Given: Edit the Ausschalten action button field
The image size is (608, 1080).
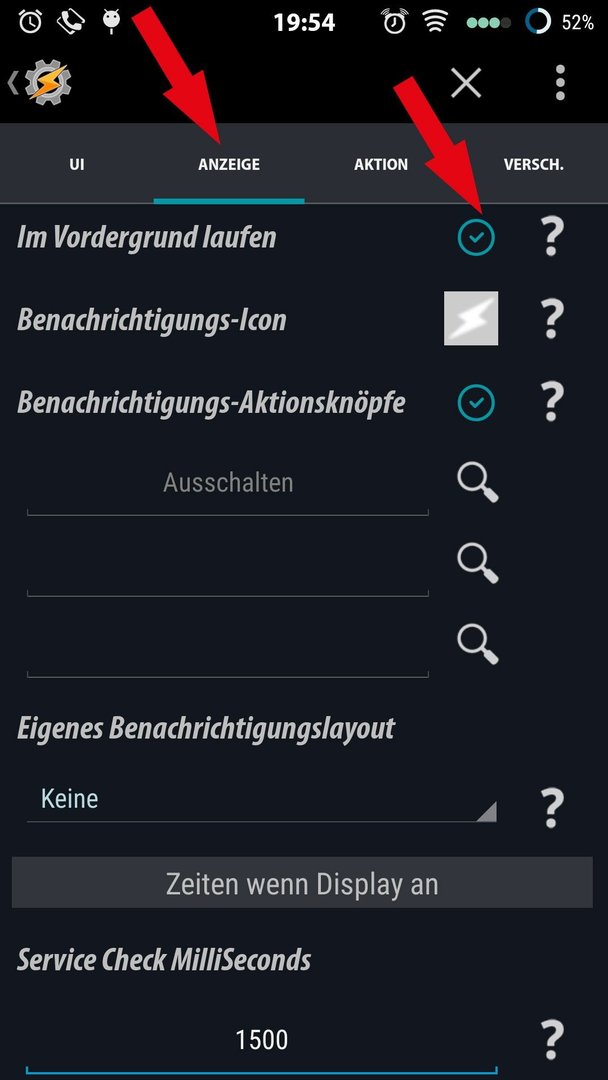Looking at the screenshot, I should 228,486.
